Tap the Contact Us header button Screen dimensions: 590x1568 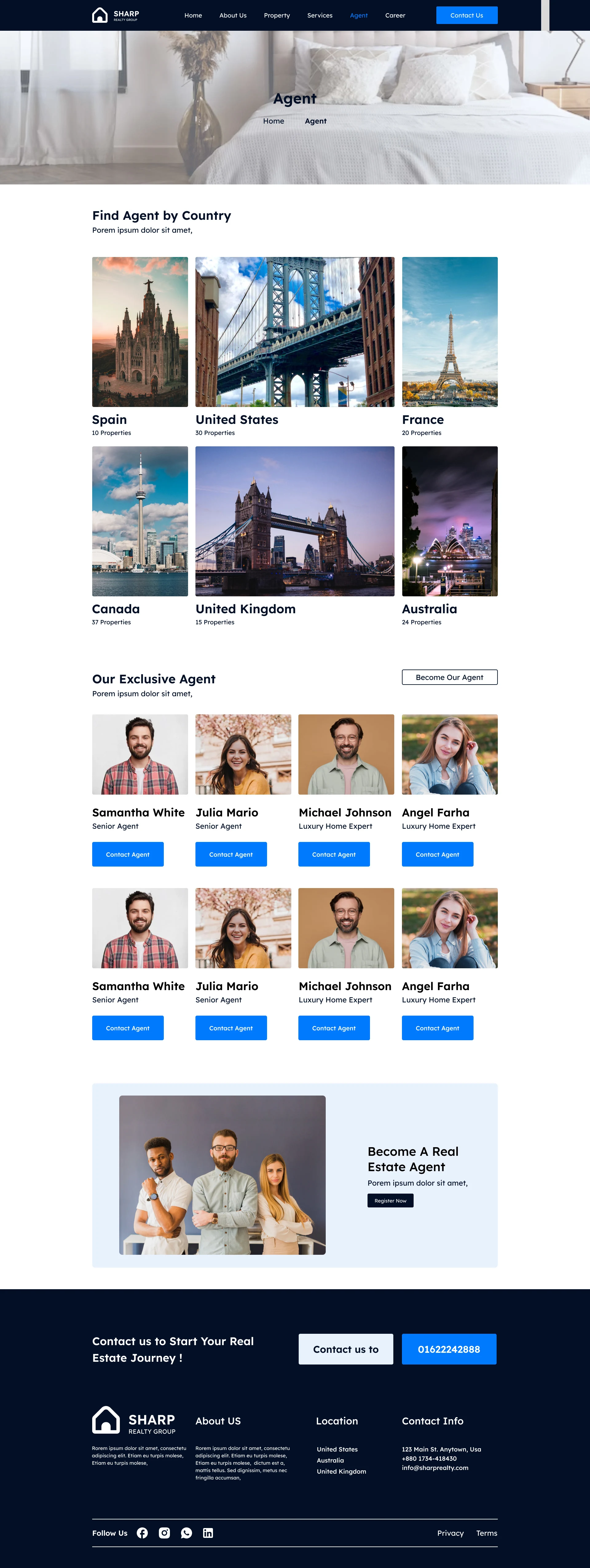(x=466, y=15)
